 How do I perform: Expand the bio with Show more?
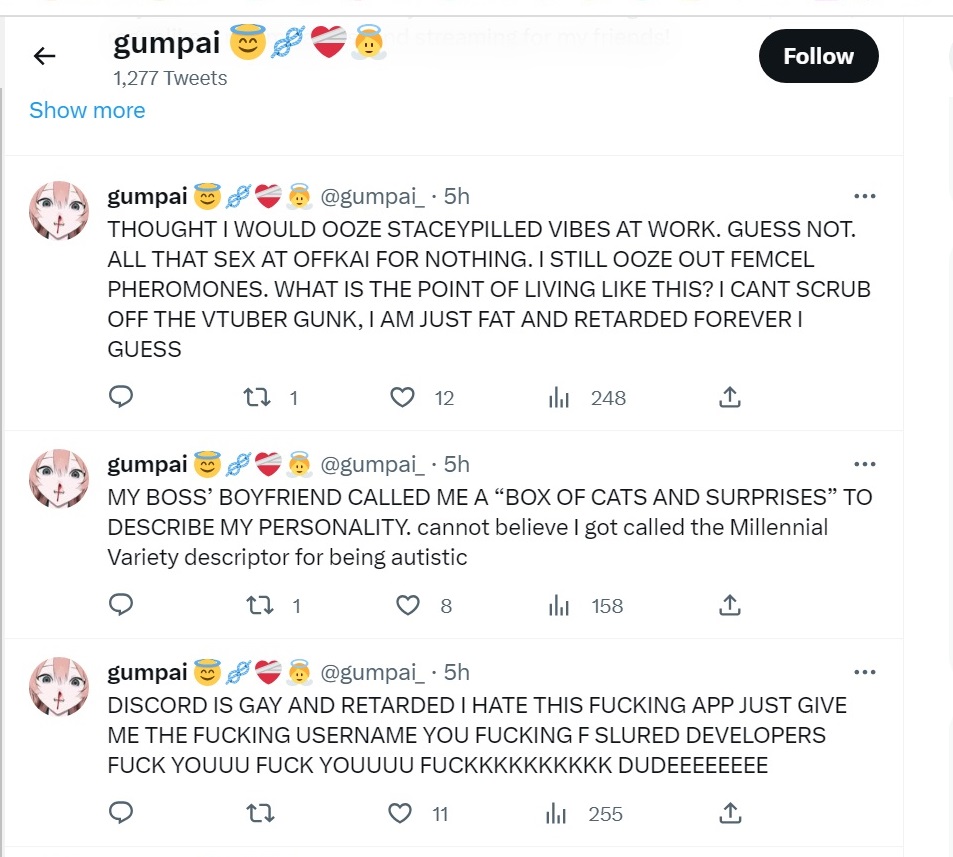[87, 110]
